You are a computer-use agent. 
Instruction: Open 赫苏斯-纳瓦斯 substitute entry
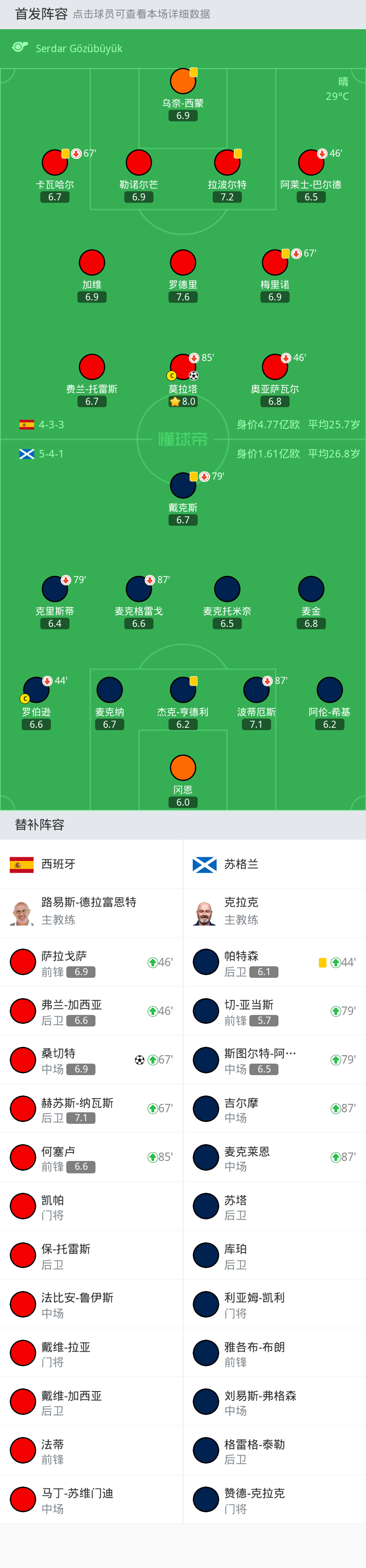(x=91, y=1108)
